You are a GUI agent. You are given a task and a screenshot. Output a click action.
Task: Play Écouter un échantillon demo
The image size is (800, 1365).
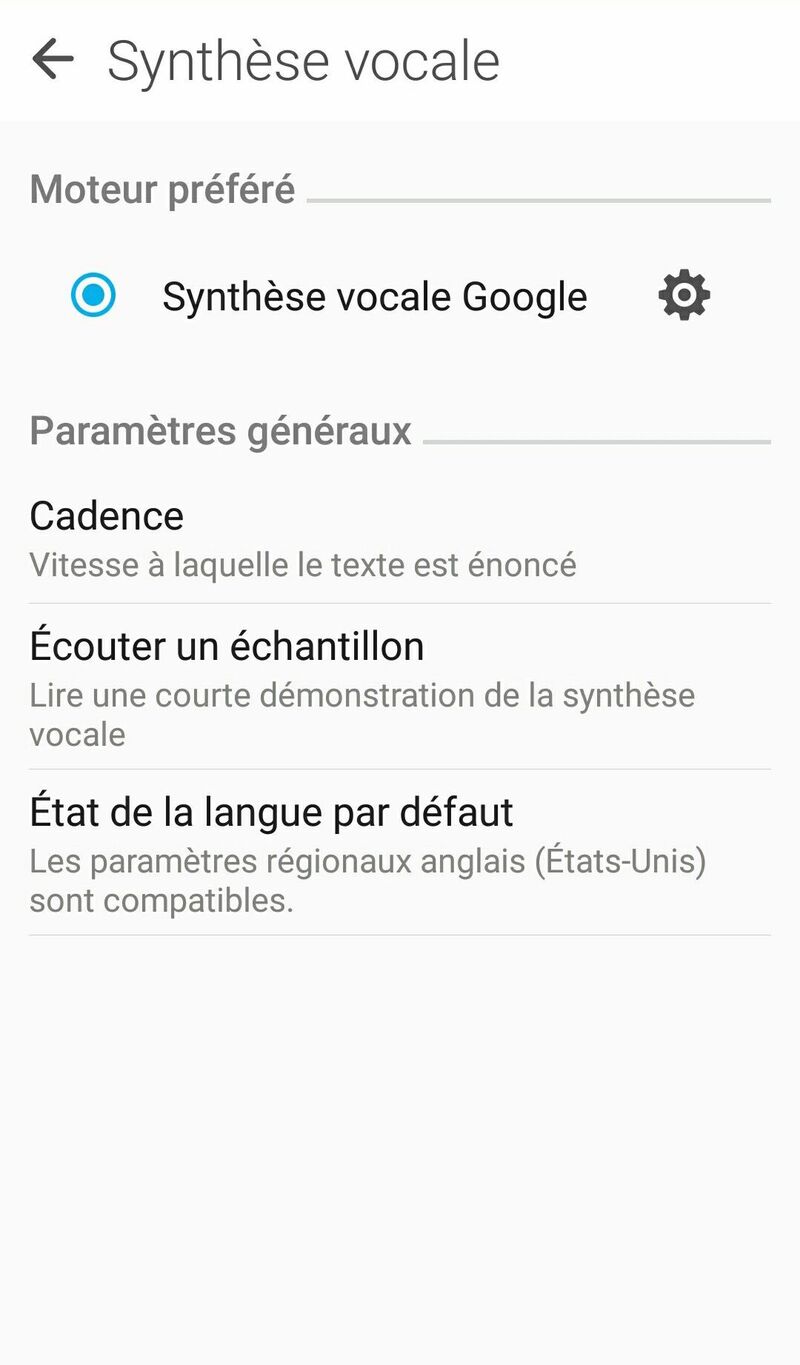pyautogui.click(x=400, y=687)
